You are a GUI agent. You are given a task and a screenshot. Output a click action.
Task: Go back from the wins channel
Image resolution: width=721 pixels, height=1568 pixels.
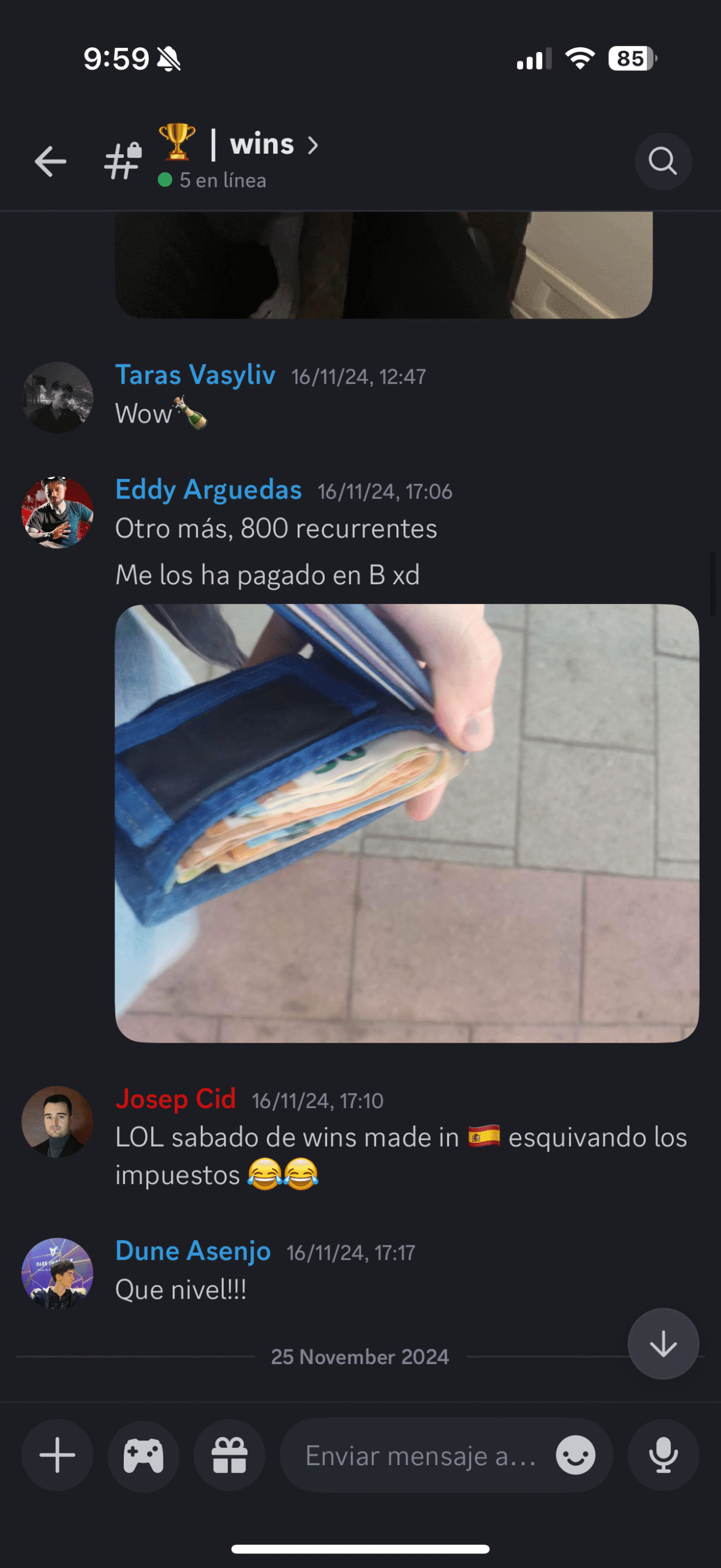click(x=50, y=162)
